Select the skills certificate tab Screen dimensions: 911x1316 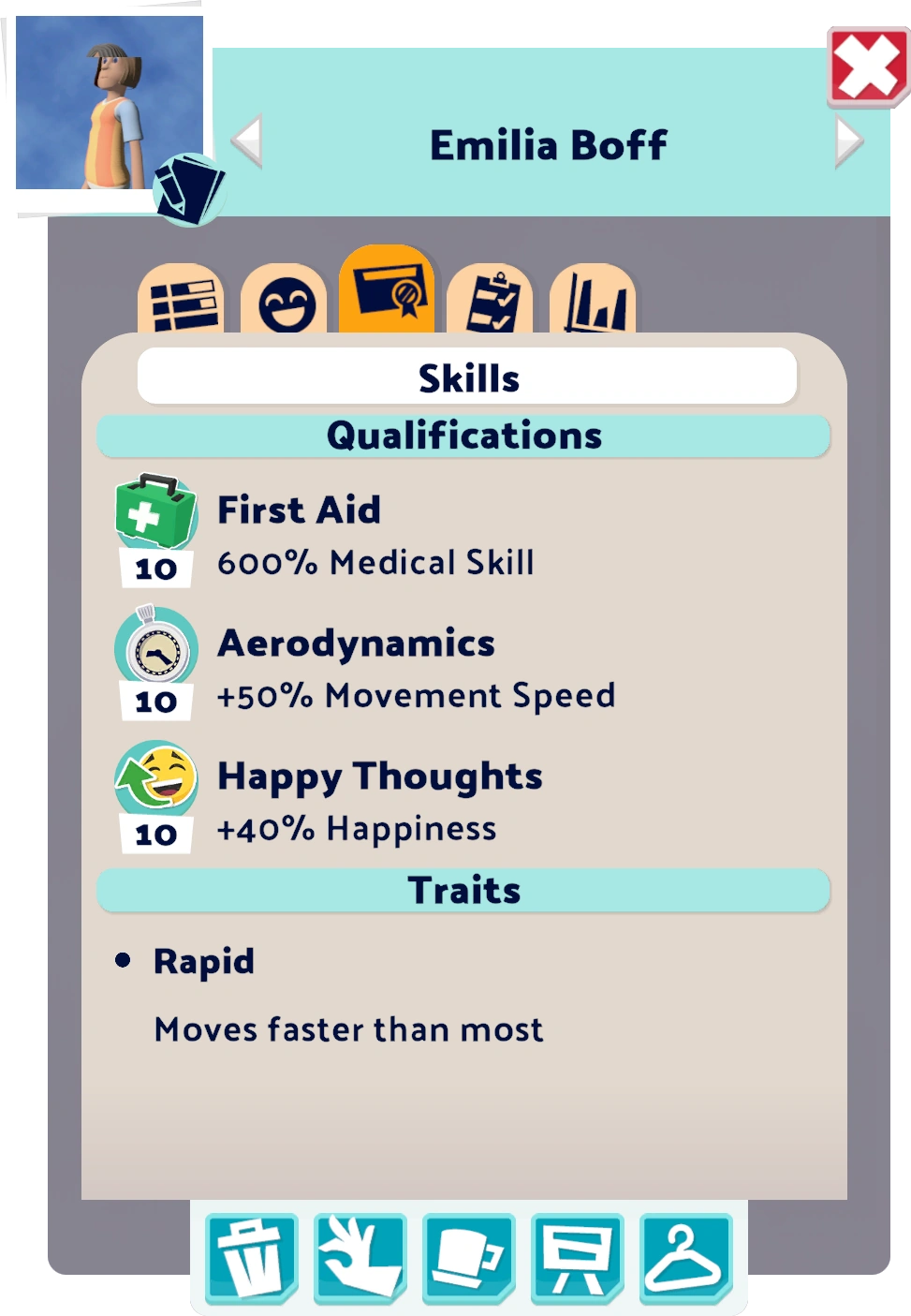click(x=388, y=292)
